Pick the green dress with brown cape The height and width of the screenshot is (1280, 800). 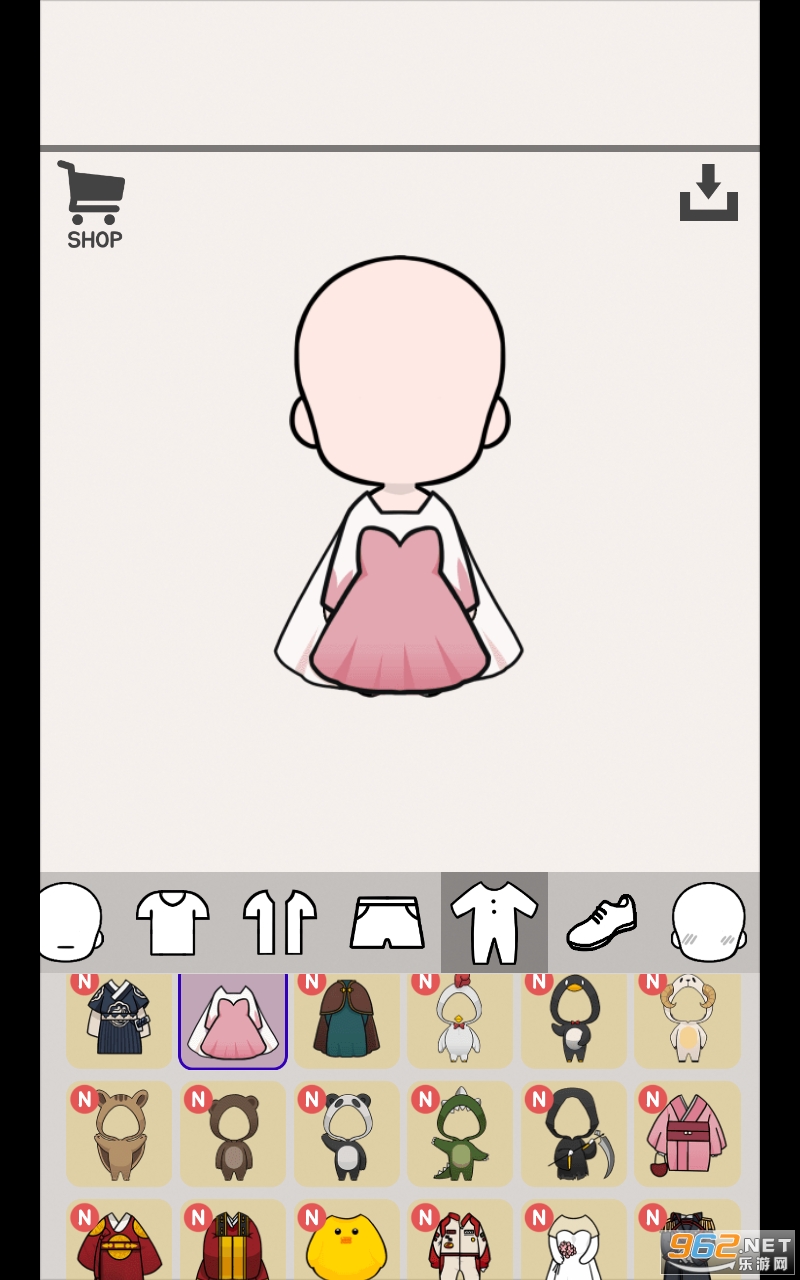coord(346,1018)
